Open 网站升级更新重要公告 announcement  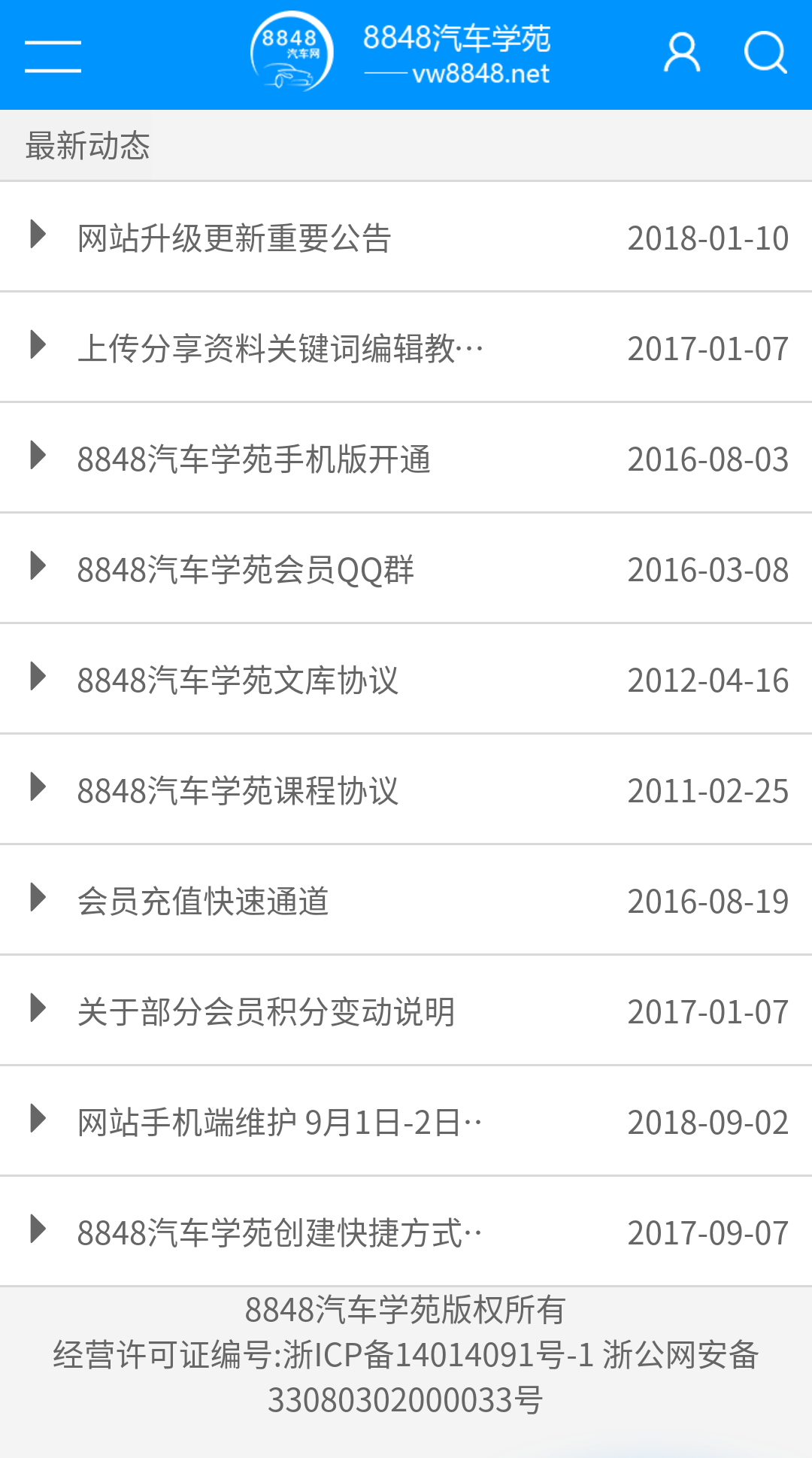tap(235, 238)
